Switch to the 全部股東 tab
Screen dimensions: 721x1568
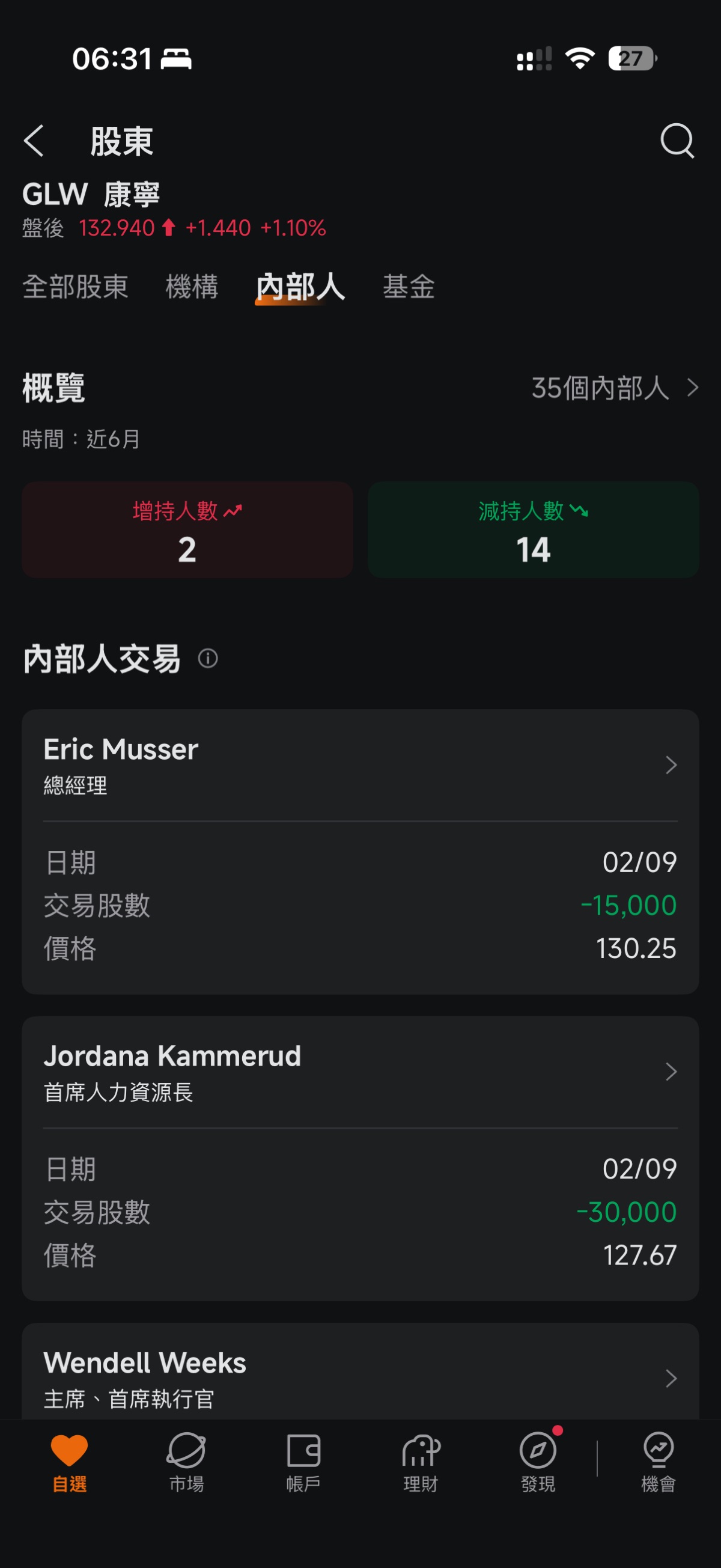[x=75, y=287]
